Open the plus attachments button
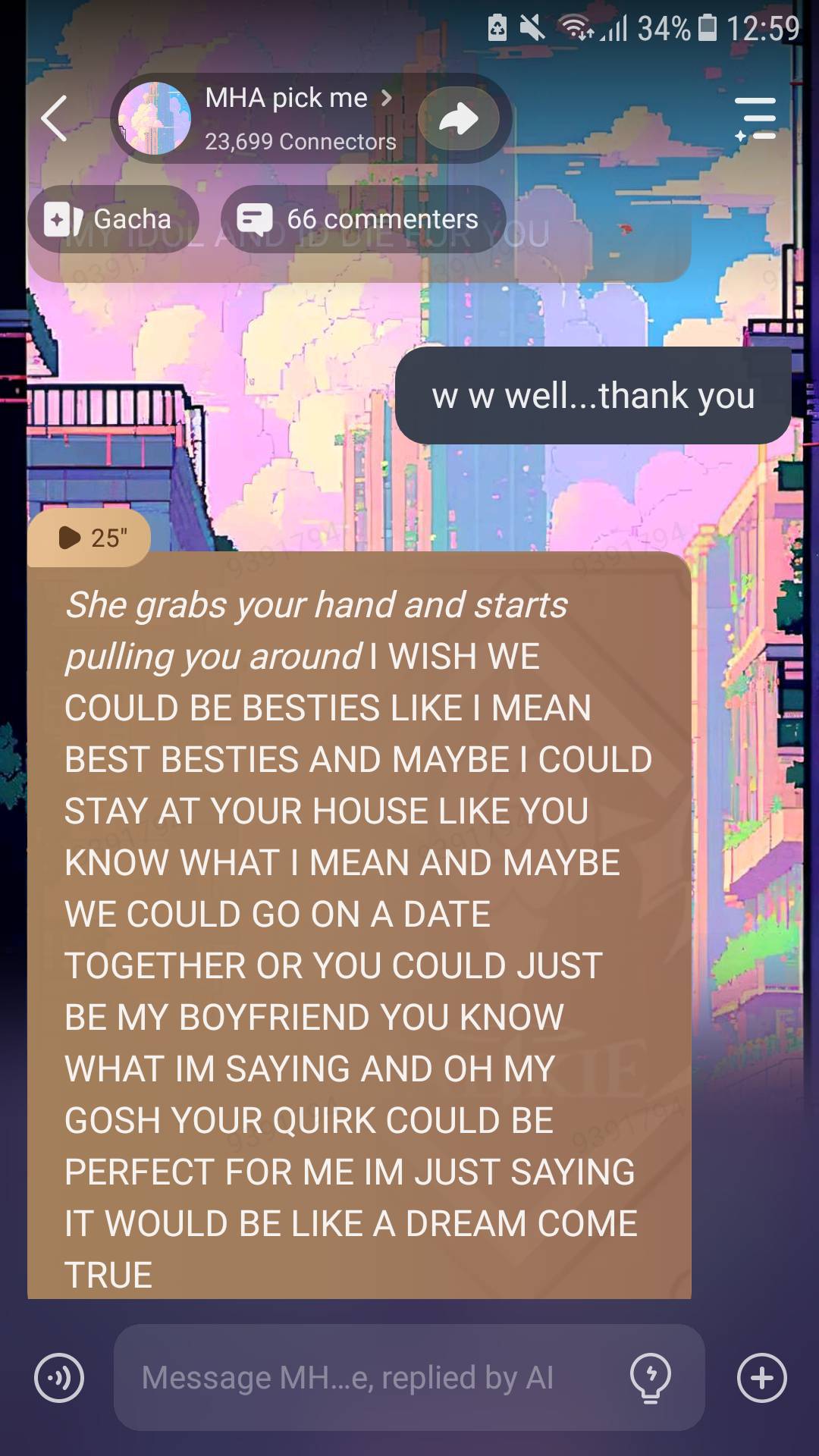Viewport: 819px width, 1456px height. point(761,1377)
